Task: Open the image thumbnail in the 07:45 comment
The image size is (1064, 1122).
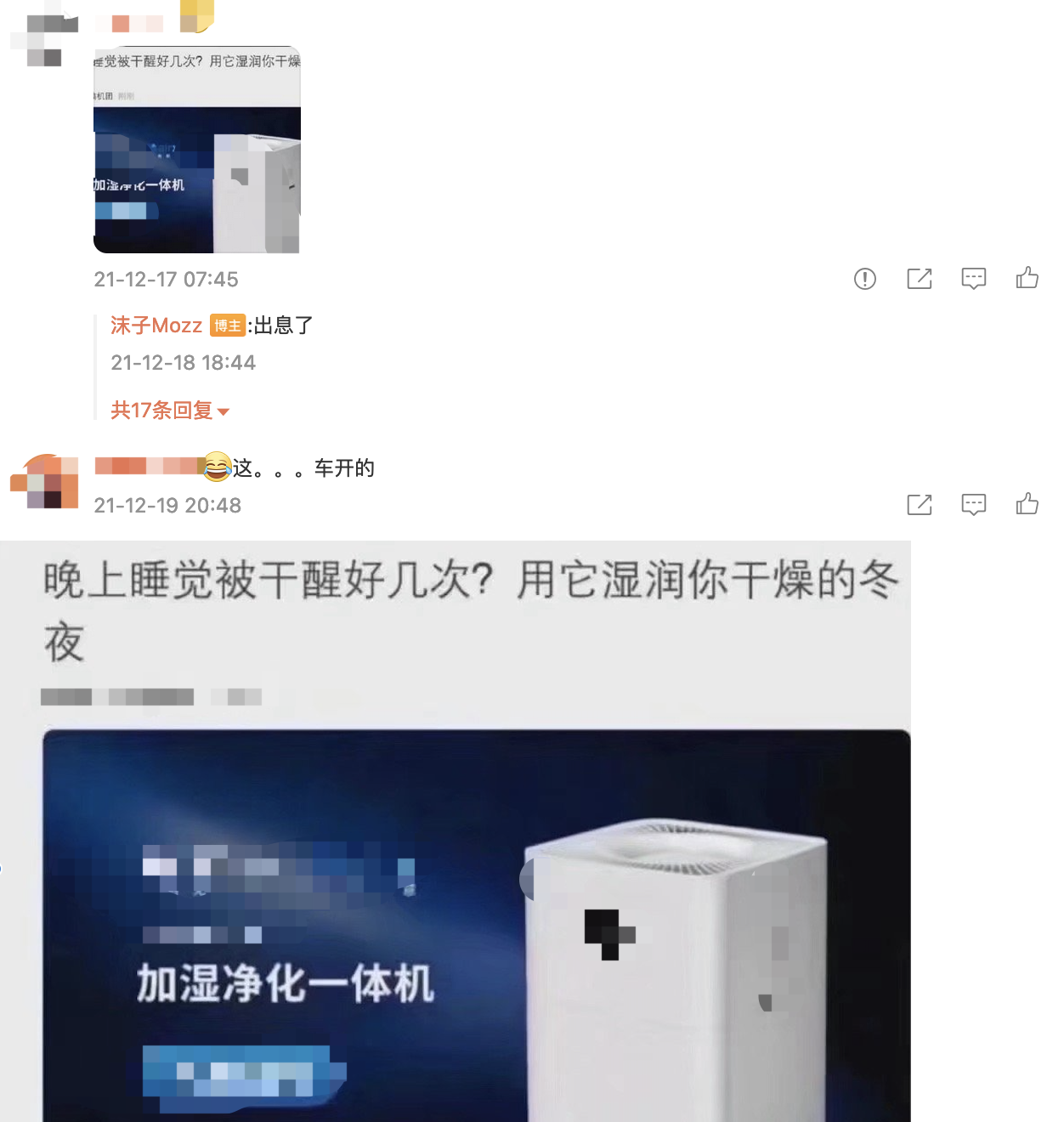Action: 196,150
